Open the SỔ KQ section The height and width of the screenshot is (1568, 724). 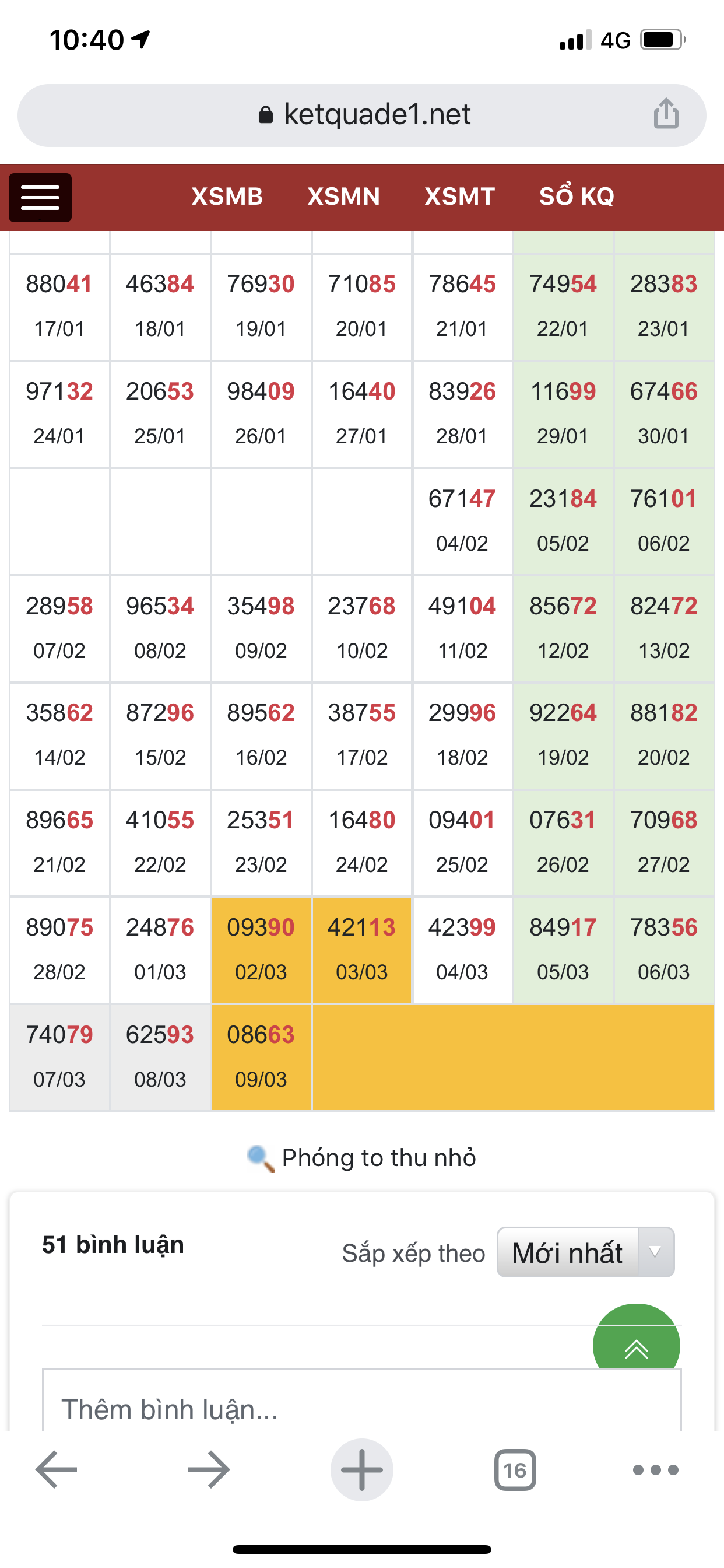[576, 197]
